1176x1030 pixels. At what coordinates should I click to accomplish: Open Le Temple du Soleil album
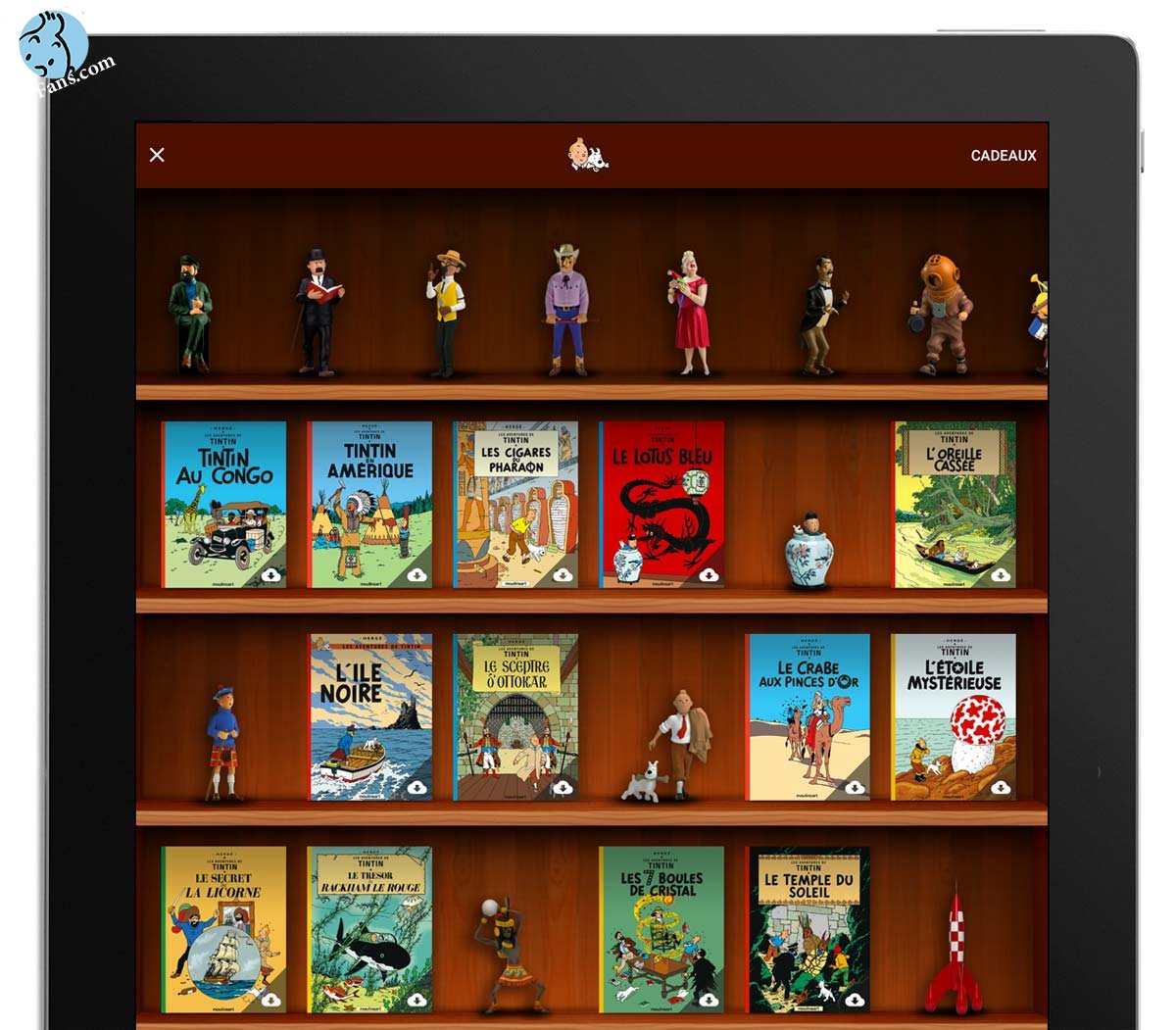point(808,929)
